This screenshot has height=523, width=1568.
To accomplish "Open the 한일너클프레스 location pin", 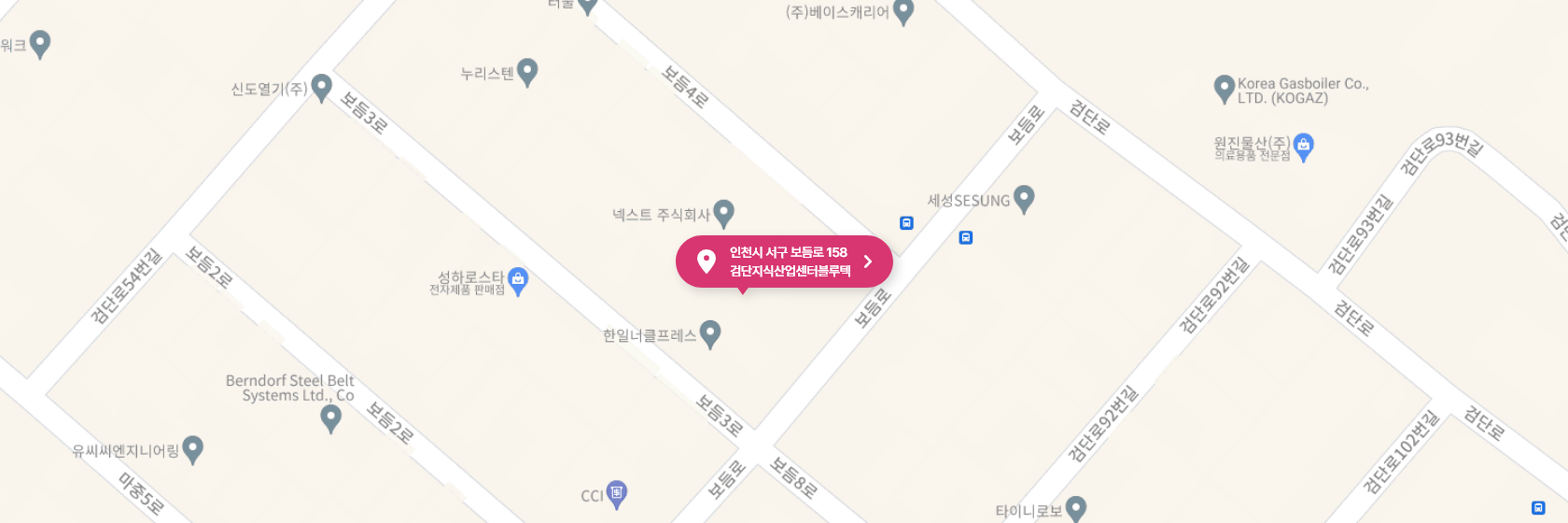I will pyautogui.click(x=710, y=333).
